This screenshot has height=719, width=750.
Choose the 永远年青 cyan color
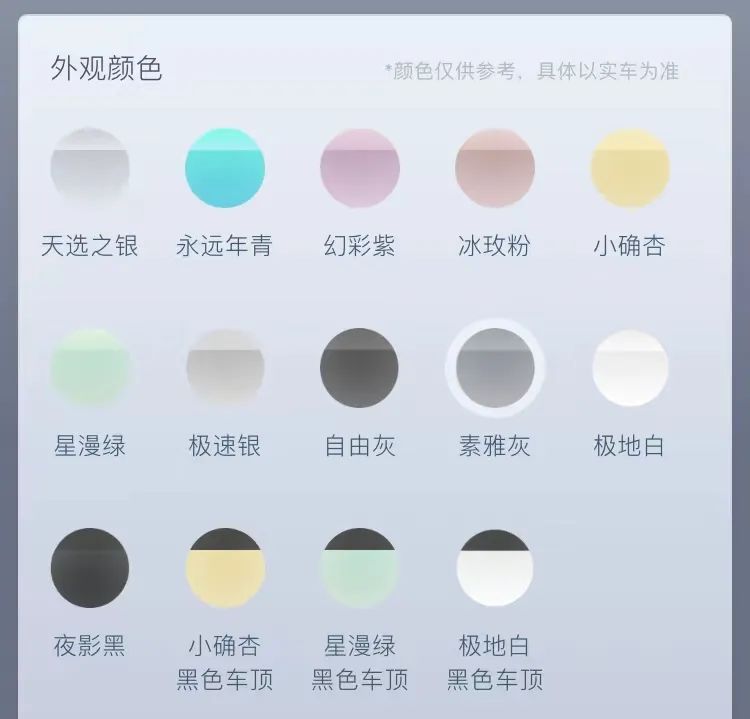point(225,168)
